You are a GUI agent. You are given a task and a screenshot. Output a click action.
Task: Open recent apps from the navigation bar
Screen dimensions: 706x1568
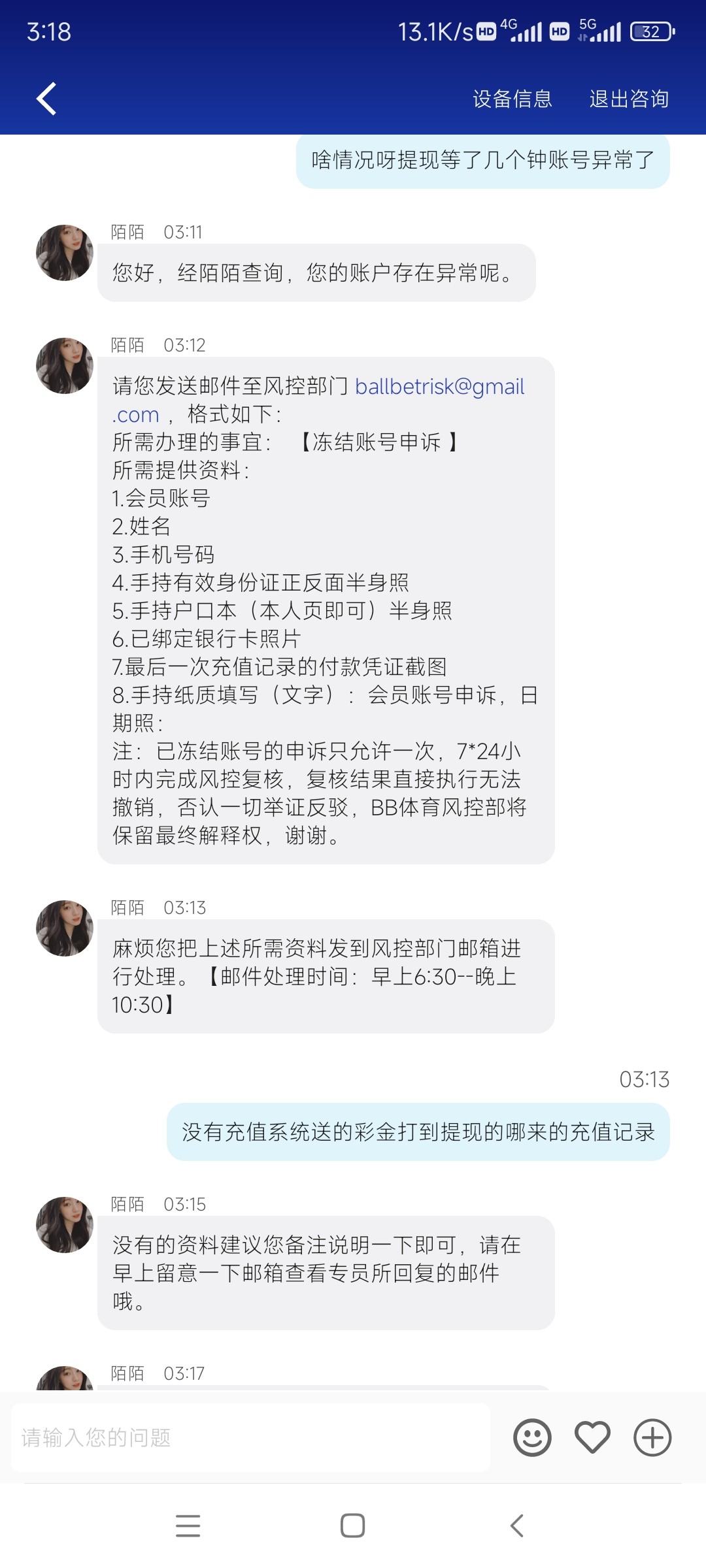188,1526
